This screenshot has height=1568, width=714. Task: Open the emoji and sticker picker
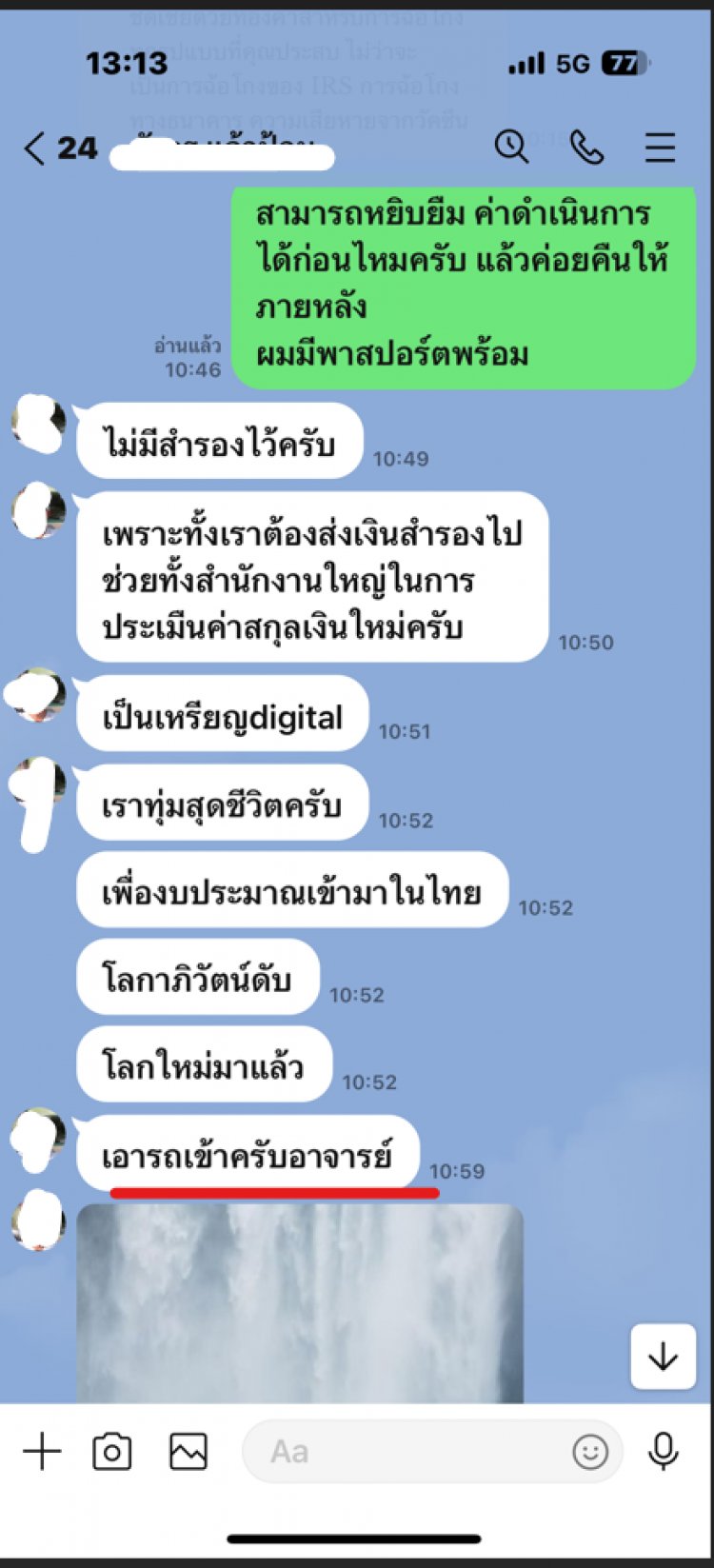(x=590, y=1452)
